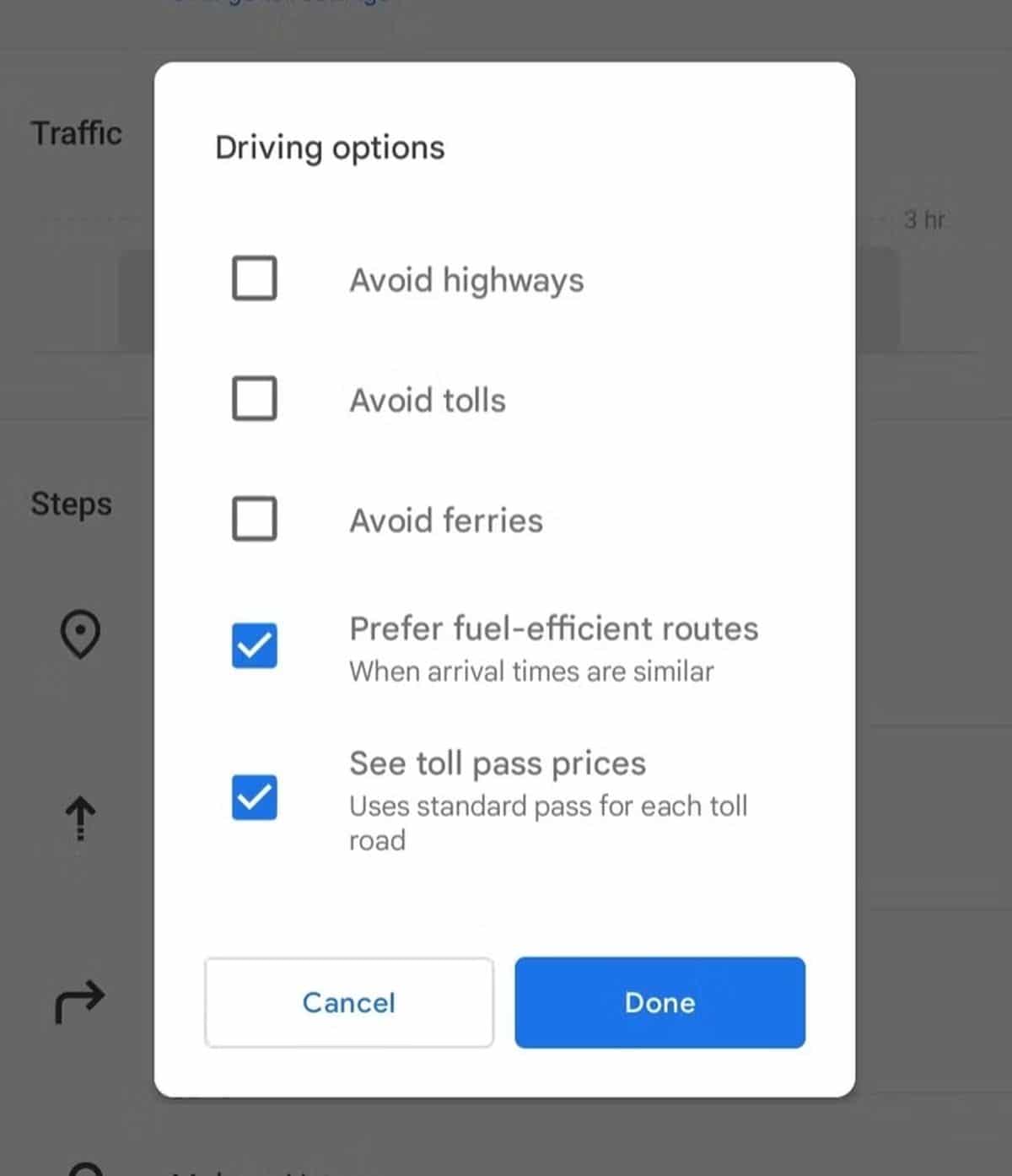1012x1176 pixels.
Task: Click the checkmark icon in See toll pass prices
Action: tap(254, 797)
